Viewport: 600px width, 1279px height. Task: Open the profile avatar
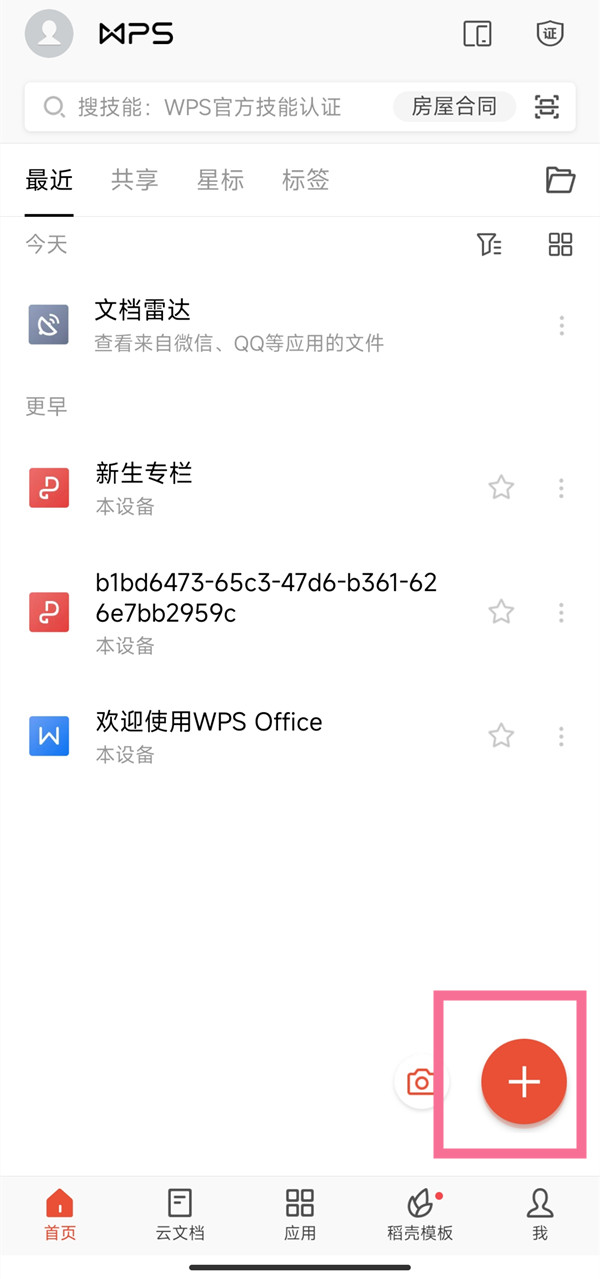(48, 34)
